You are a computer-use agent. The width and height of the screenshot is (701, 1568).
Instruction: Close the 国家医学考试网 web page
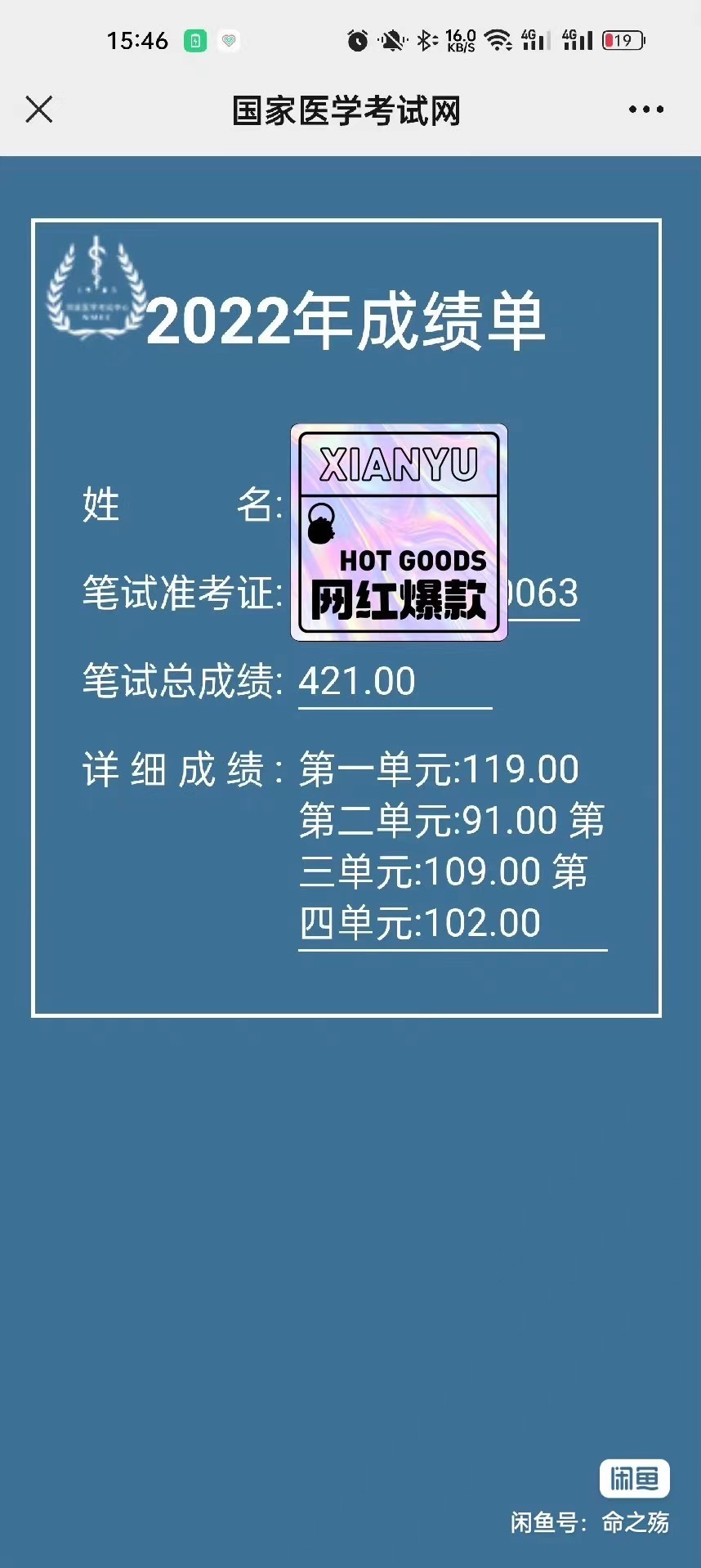(39, 109)
